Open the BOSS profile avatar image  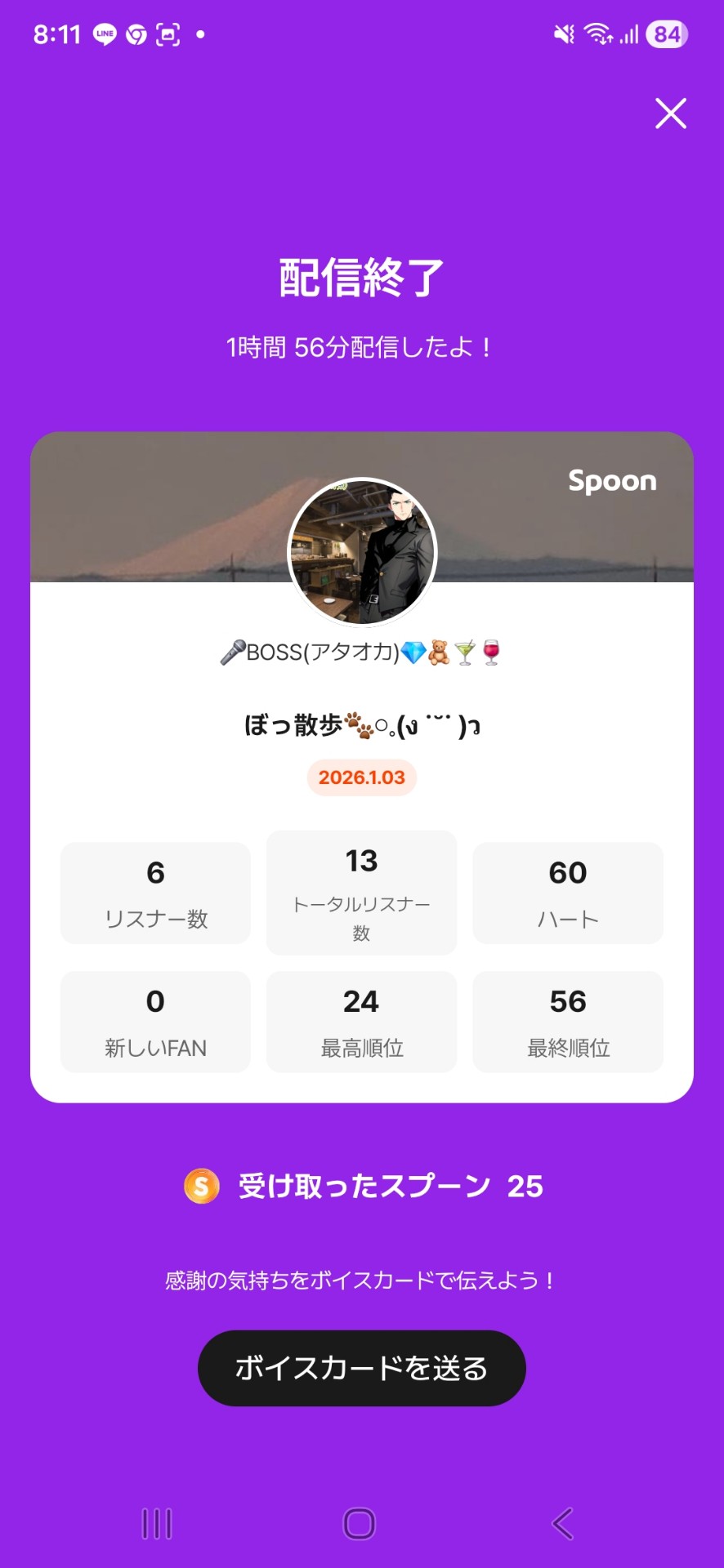pos(362,552)
